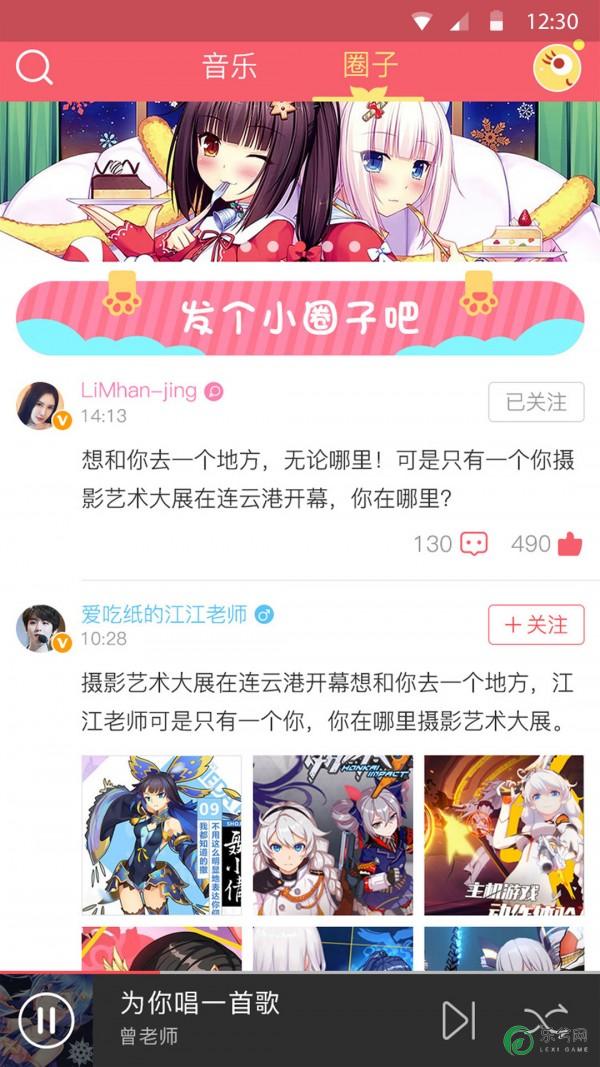Follow 爱吃纸的江江老师 with 关注 button
The width and height of the screenshot is (600, 1067).
536,625
